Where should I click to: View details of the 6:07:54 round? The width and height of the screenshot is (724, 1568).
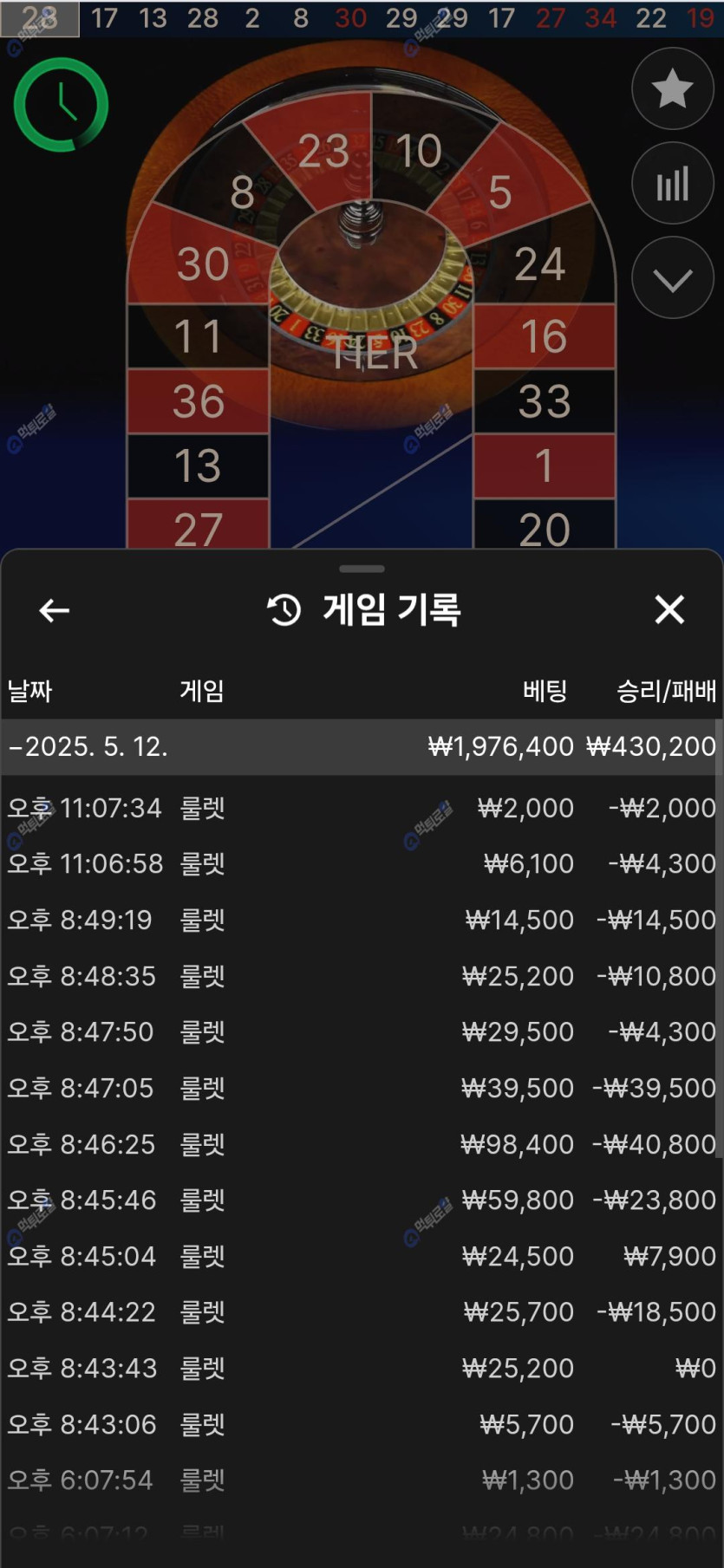pyautogui.click(x=361, y=1480)
